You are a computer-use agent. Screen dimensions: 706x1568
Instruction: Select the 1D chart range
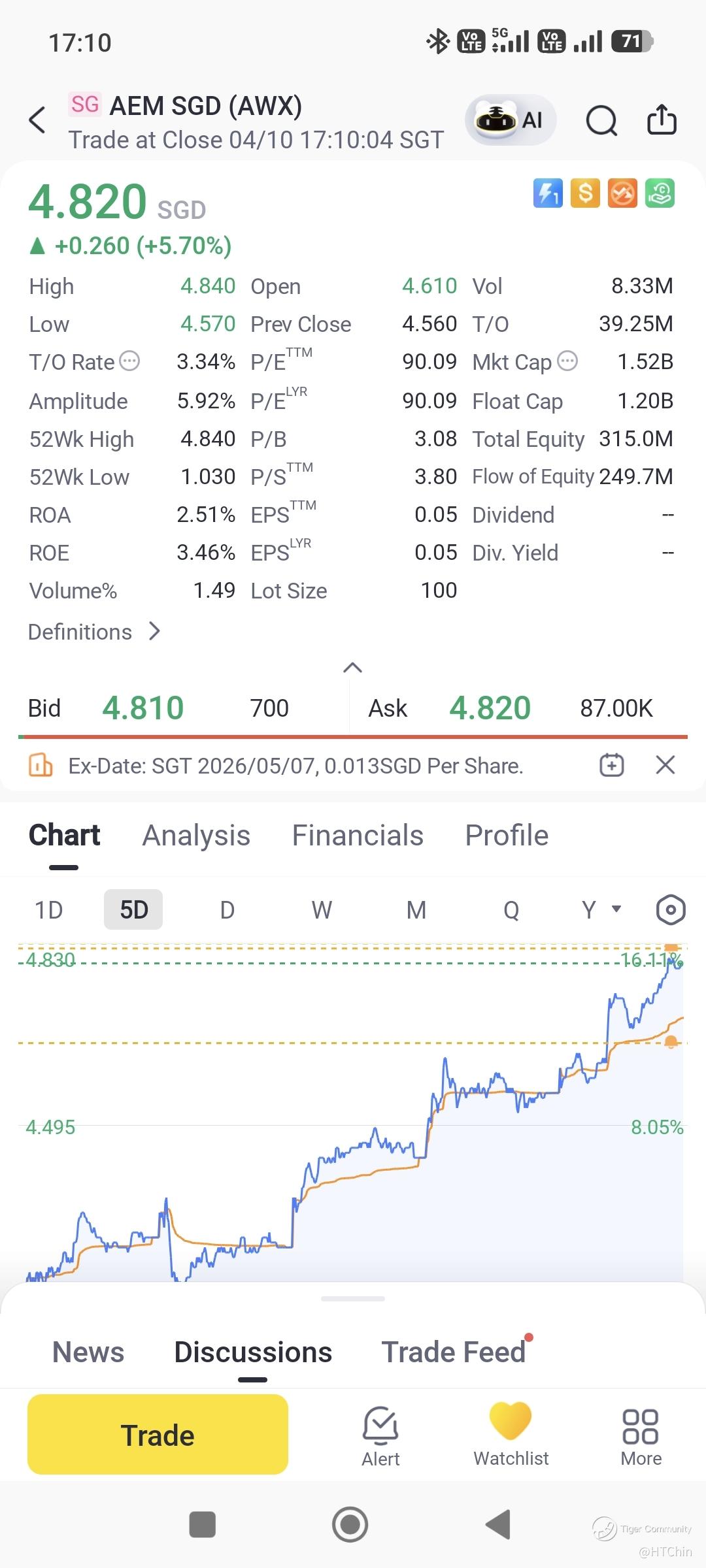click(48, 909)
